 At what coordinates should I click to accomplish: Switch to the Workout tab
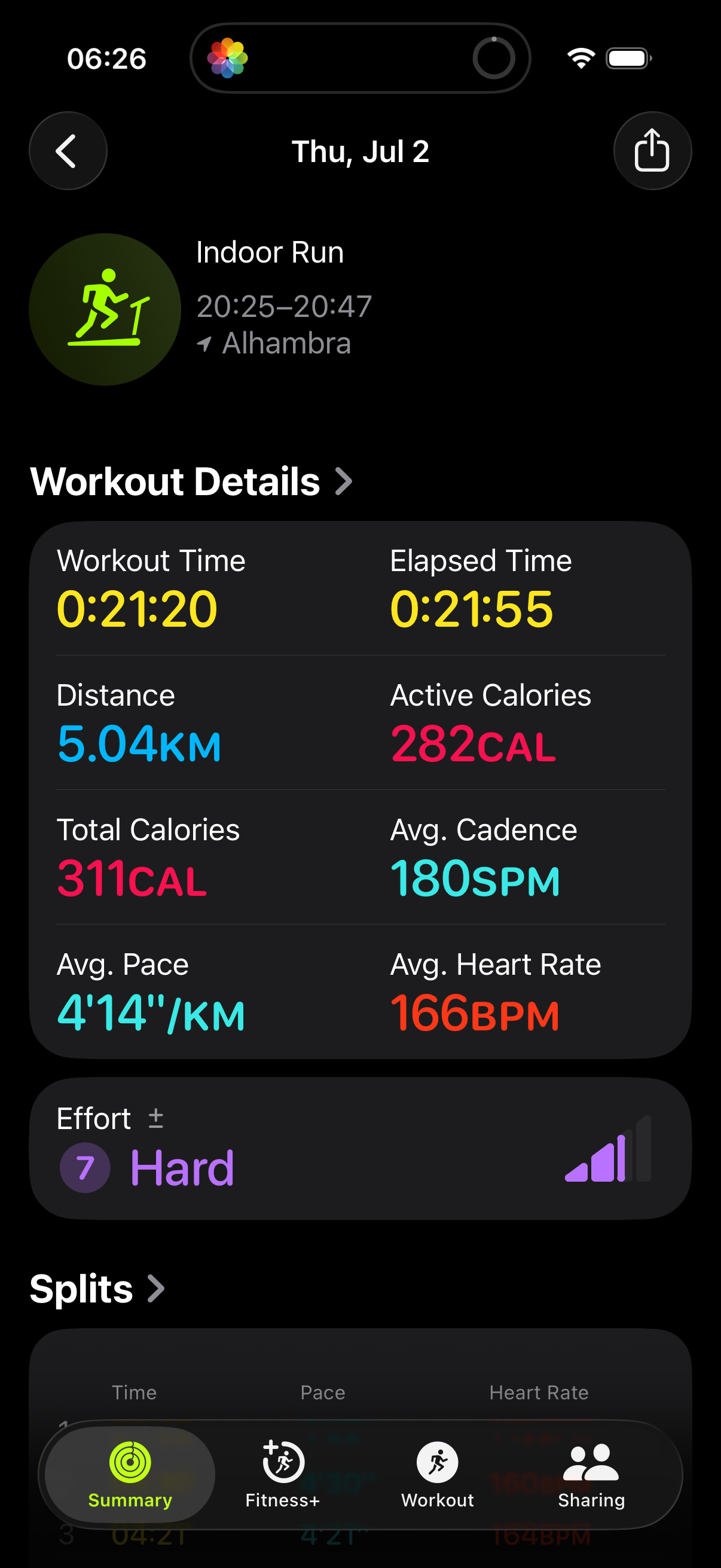pos(438,1474)
